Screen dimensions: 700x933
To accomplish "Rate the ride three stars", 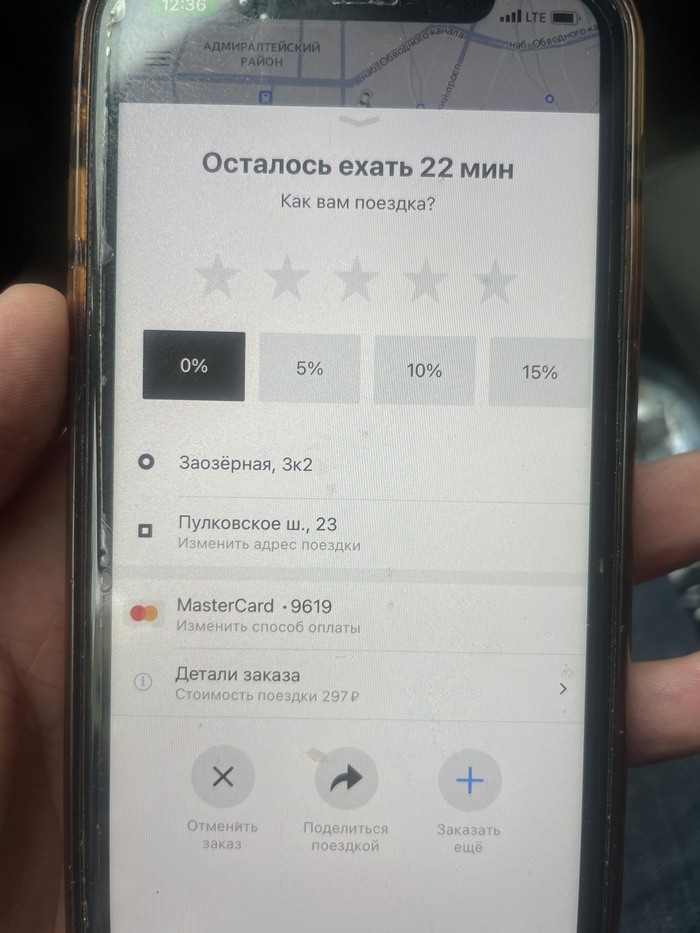I will [356, 279].
